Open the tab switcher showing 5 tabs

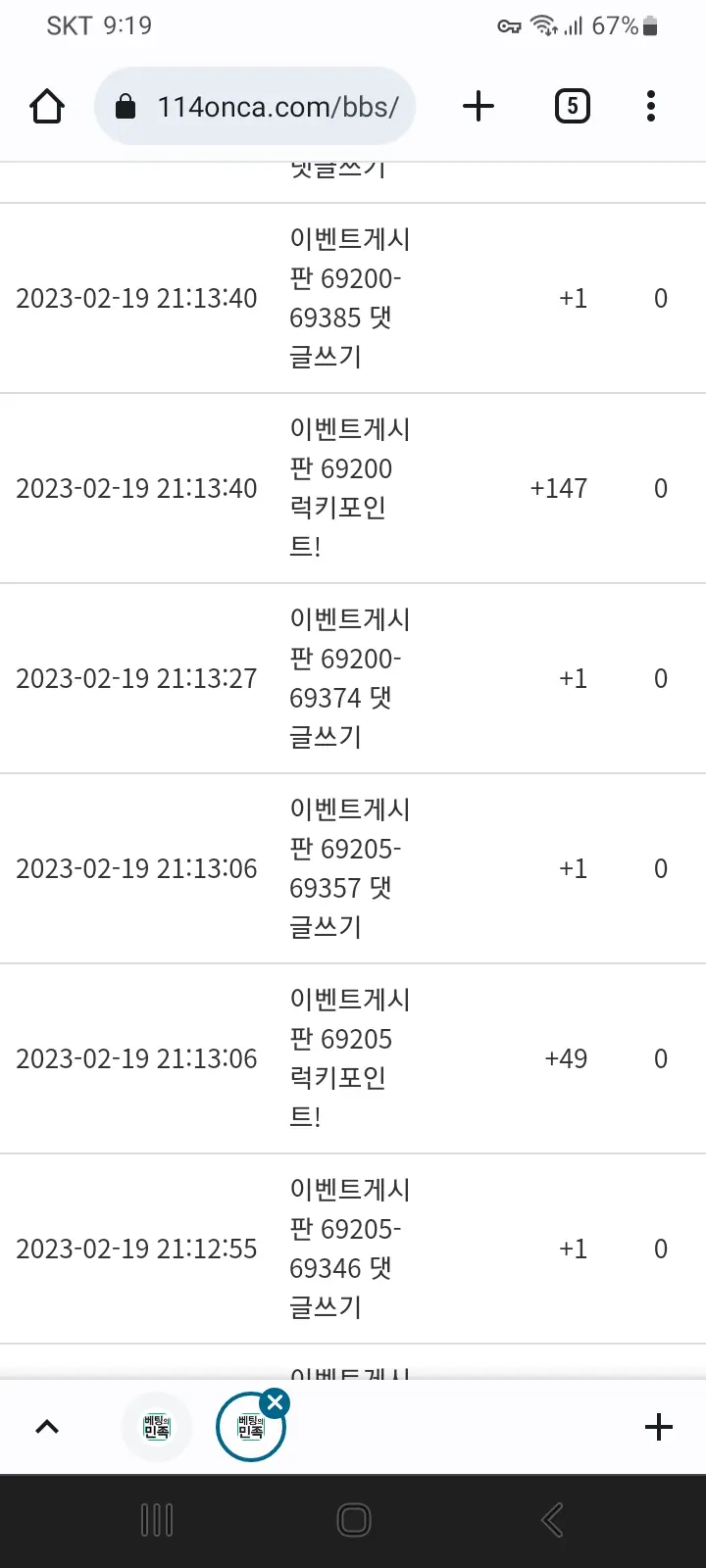573,106
